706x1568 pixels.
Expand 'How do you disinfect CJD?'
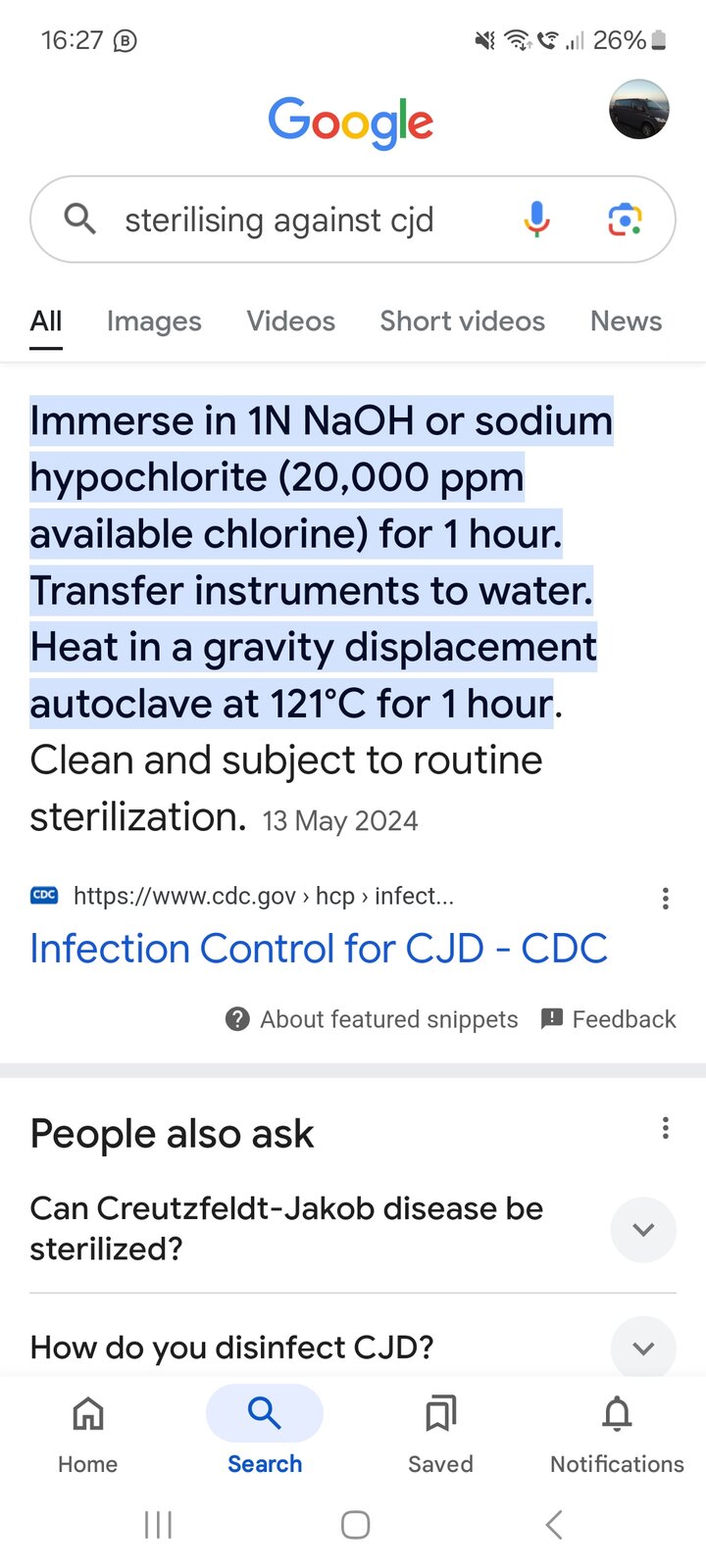click(x=643, y=1347)
